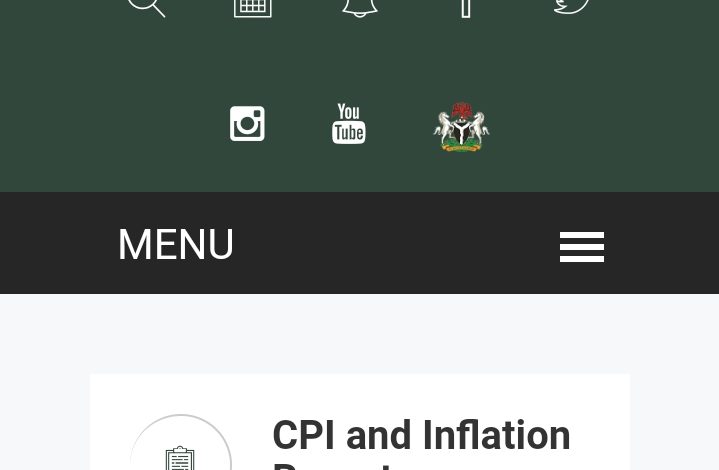Open the search magnifier icon
Image resolution: width=719 pixels, height=470 pixels.
click(146, 6)
